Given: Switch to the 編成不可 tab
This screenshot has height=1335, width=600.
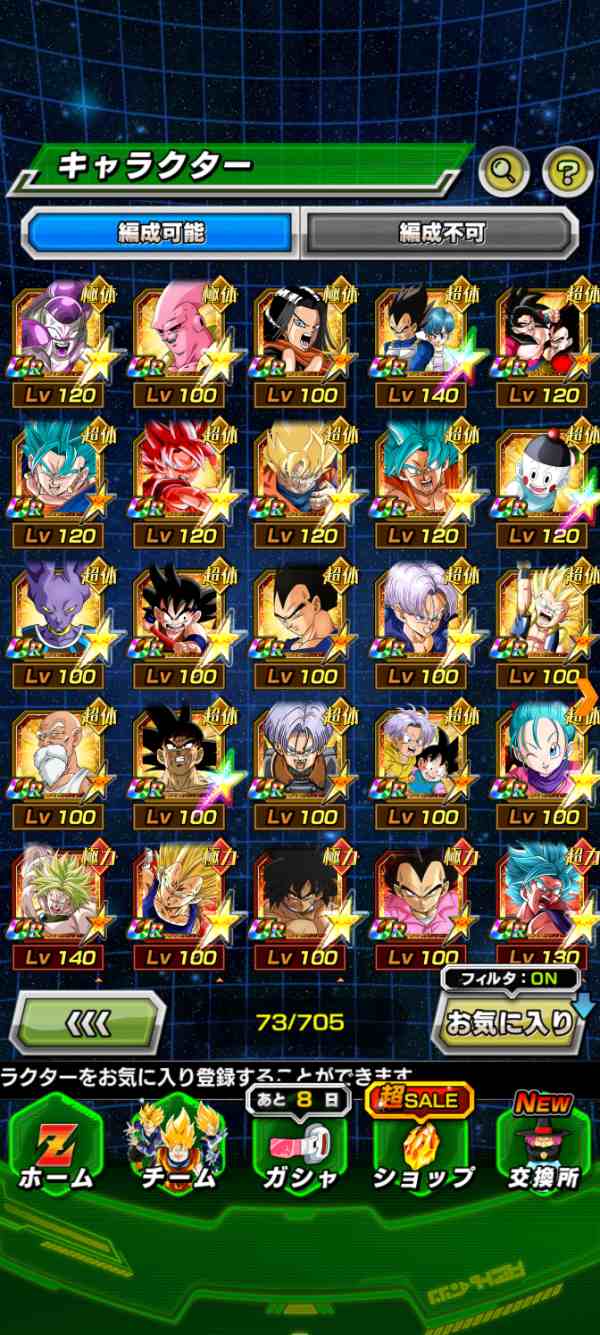Looking at the screenshot, I should (x=441, y=233).
